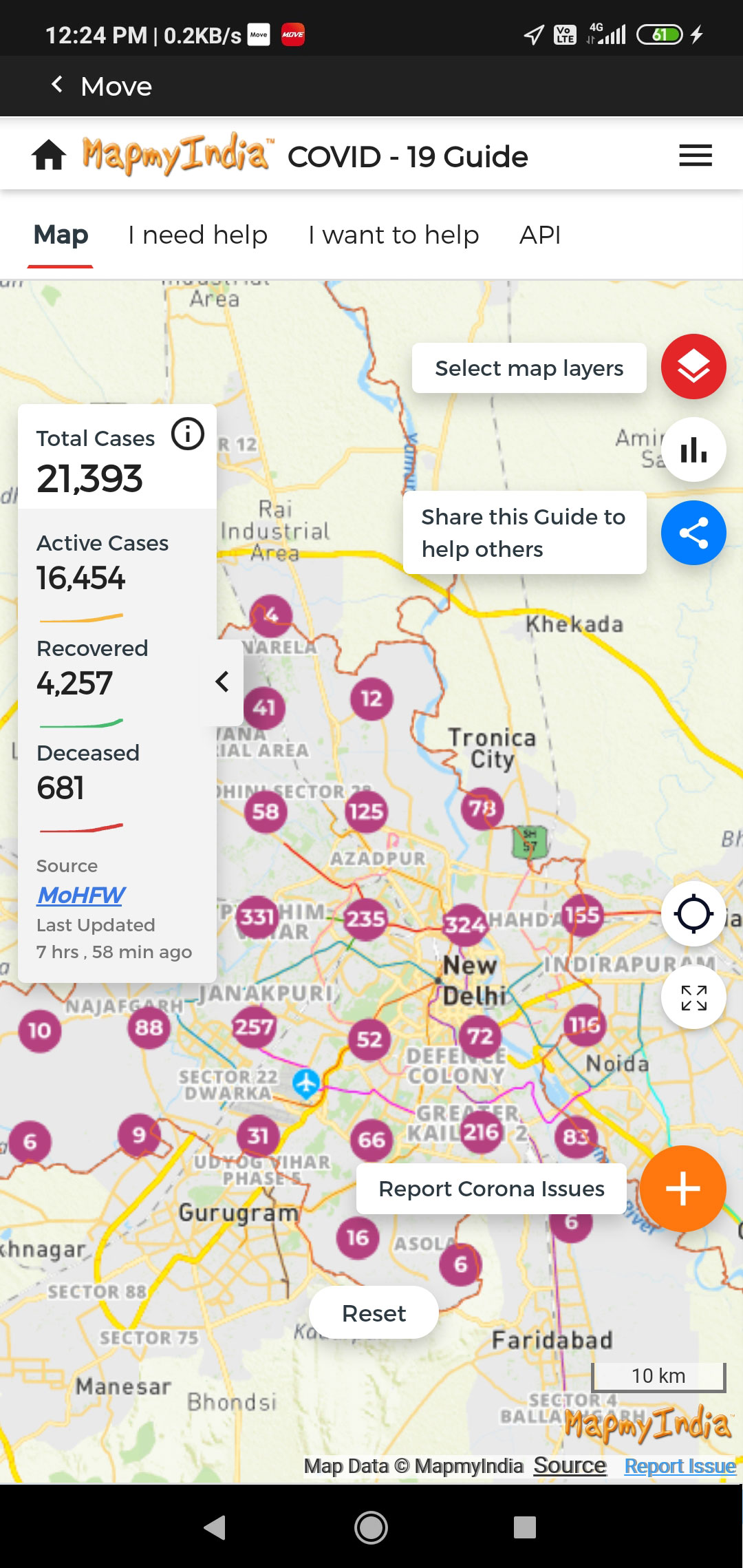
Task: Tap the info icon next to Total Cases
Action: point(188,434)
